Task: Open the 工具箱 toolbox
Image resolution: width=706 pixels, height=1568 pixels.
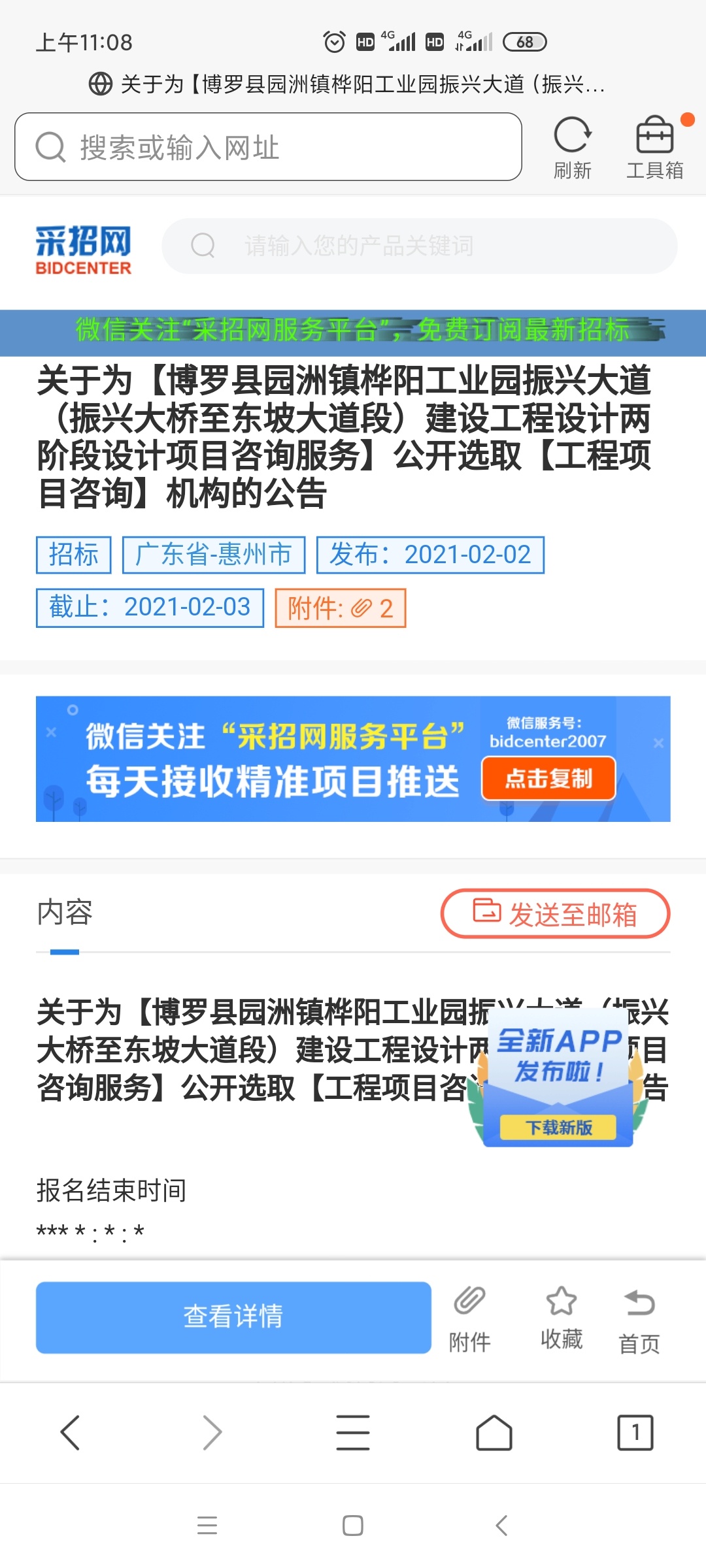Action: tap(654, 148)
